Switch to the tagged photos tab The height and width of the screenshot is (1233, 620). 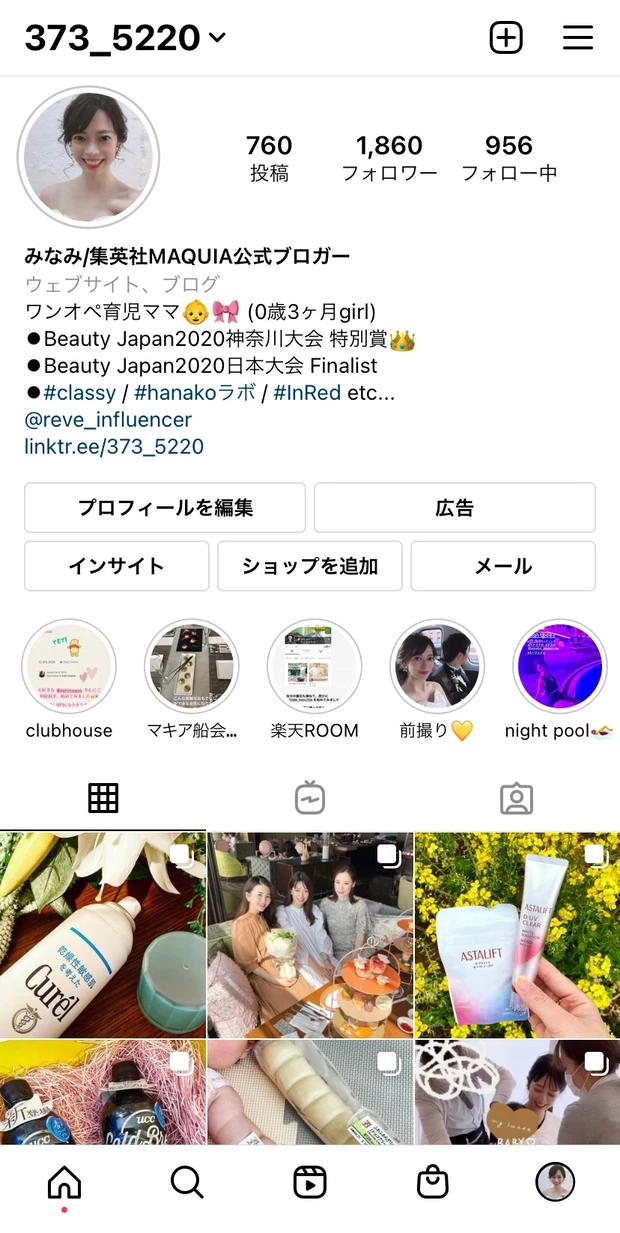click(x=516, y=798)
